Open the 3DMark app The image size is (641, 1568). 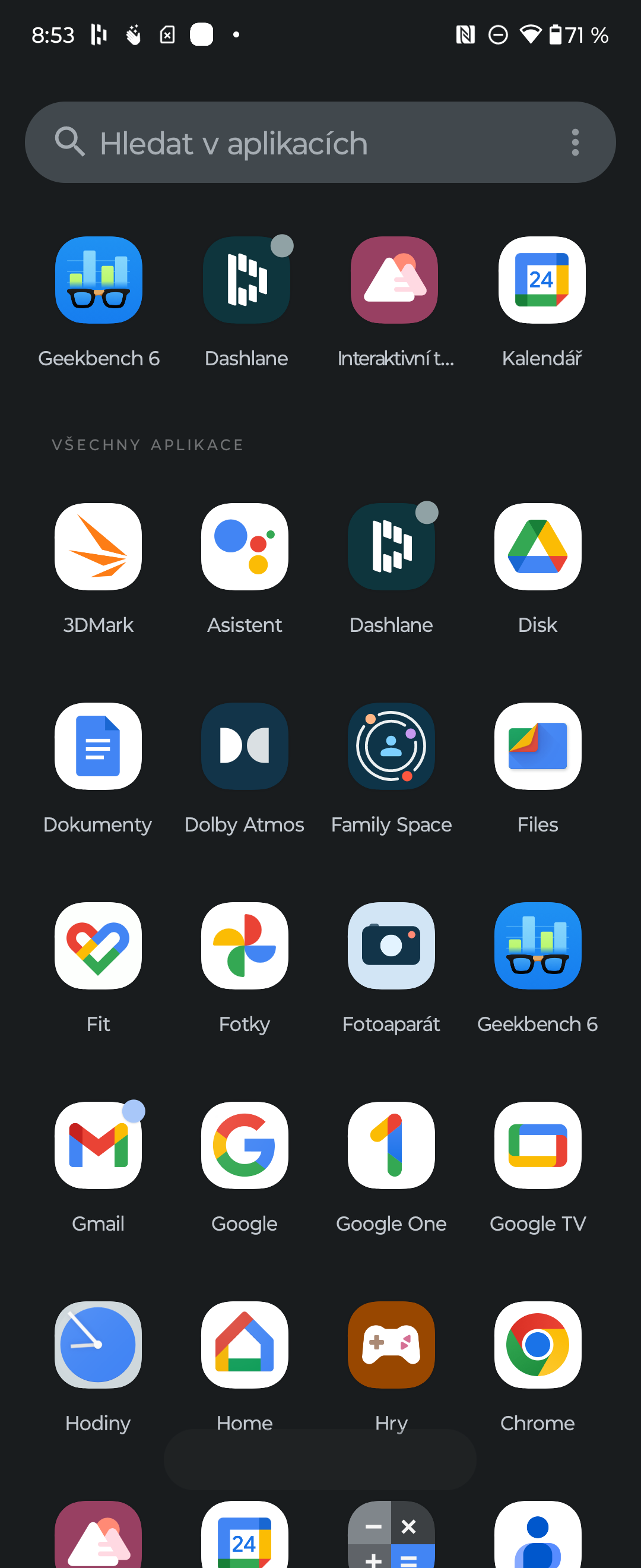[98, 546]
